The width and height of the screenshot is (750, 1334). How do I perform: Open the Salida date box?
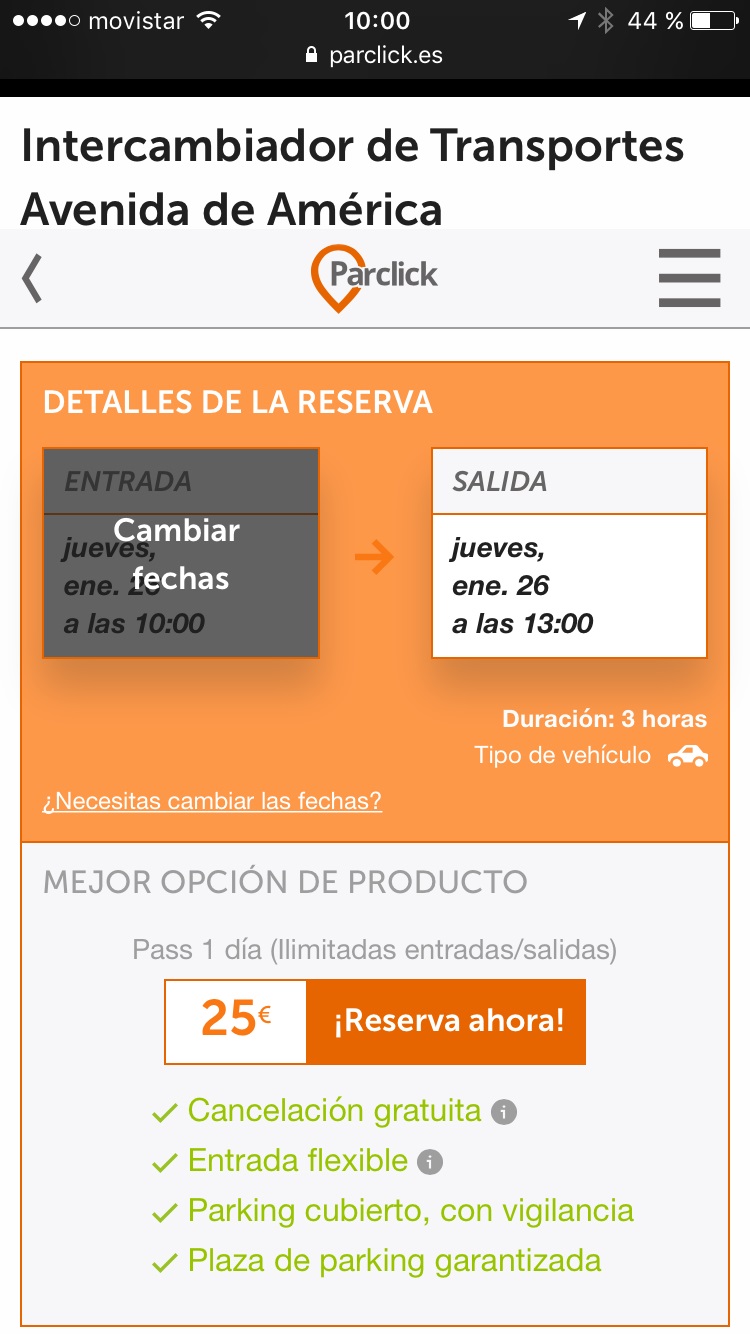[x=569, y=553]
